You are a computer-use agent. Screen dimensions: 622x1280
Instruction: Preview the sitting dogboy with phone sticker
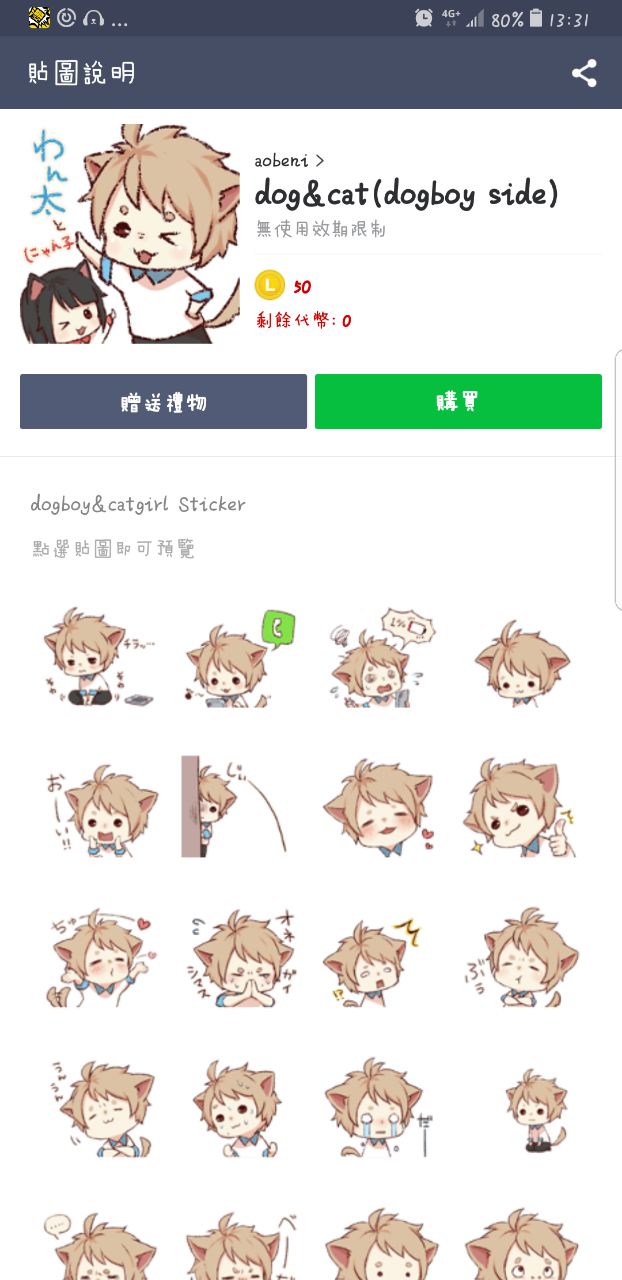[98, 658]
